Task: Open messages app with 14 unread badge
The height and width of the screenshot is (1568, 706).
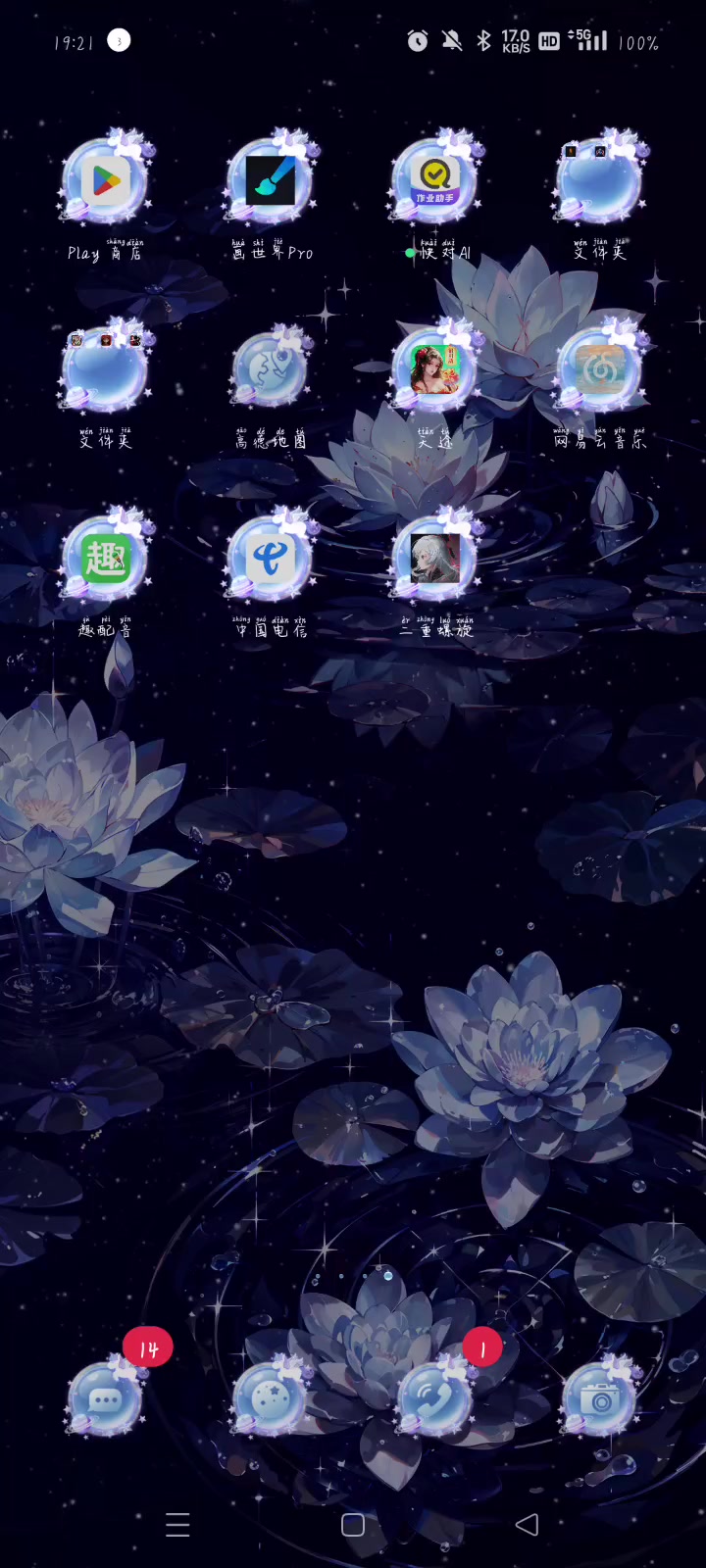Action: [x=106, y=1399]
